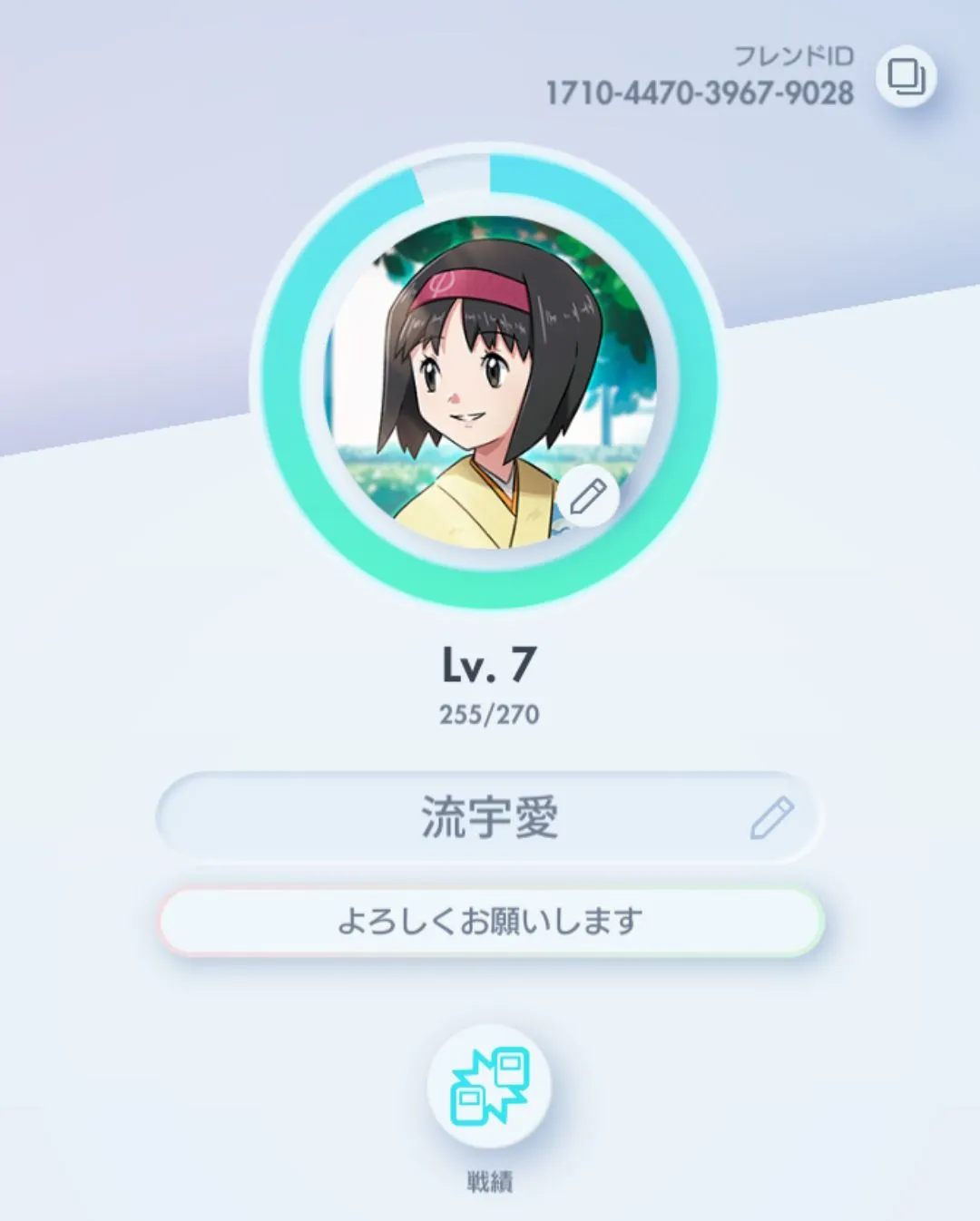The width and height of the screenshot is (980, 1221).
Task: Change the greeting message よろしくお願いします
Action: click(x=491, y=922)
